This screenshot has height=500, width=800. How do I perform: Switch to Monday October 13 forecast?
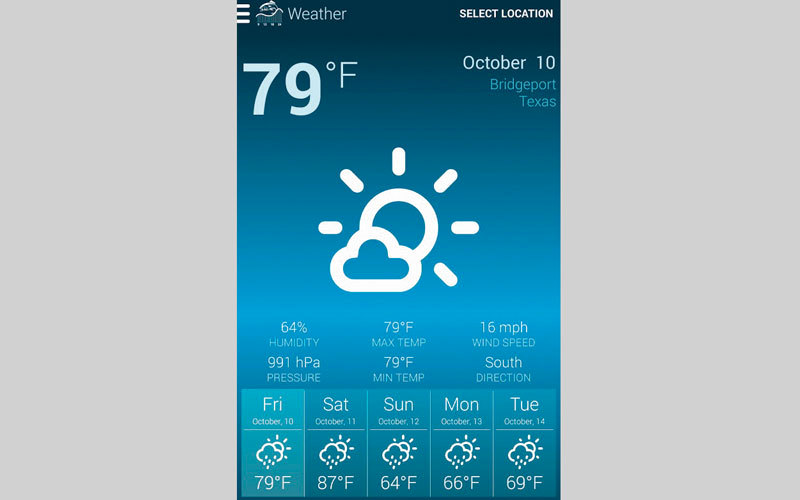tap(461, 444)
